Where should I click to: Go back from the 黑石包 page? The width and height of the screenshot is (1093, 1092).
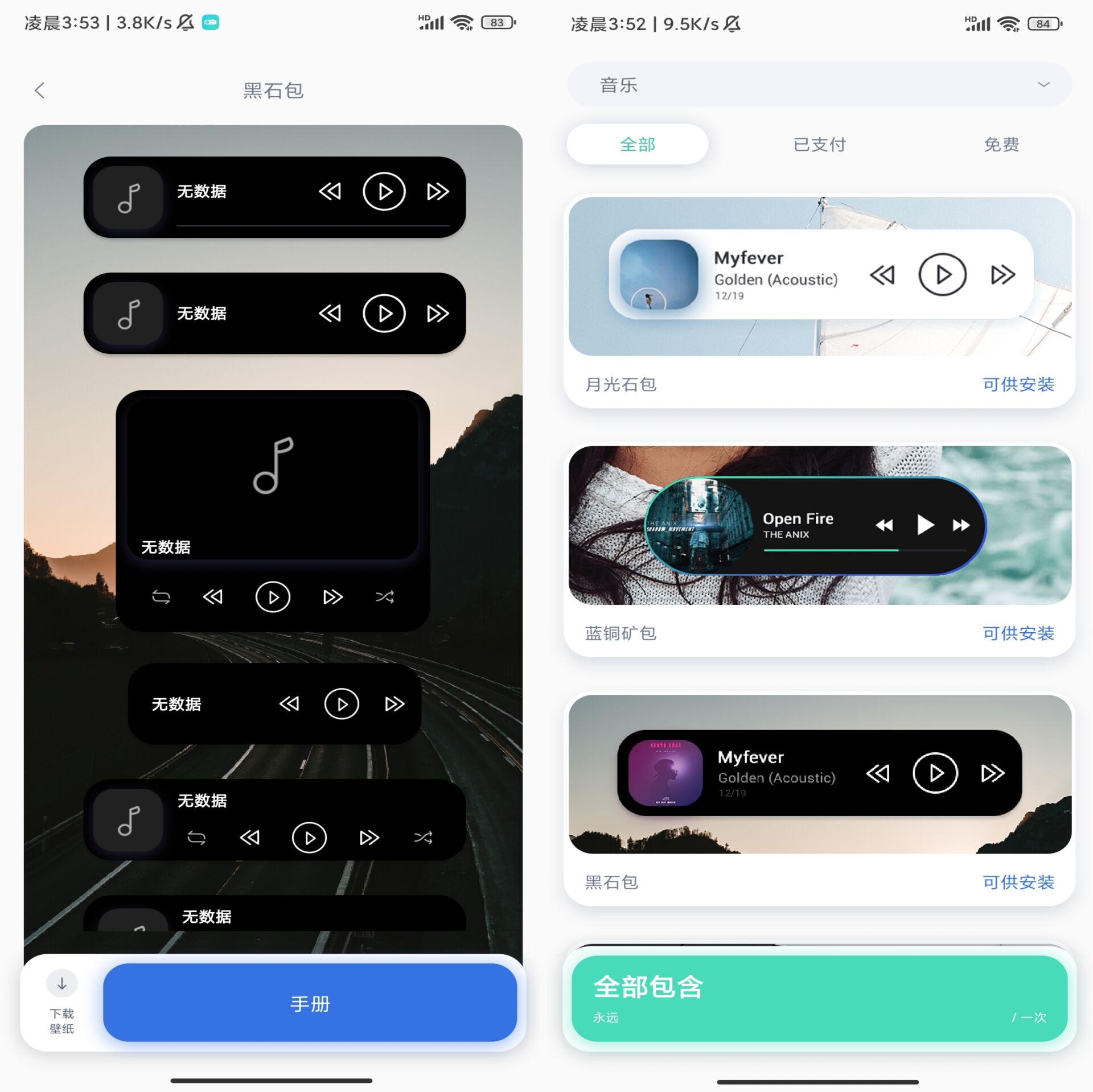click(x=39, y=90)
